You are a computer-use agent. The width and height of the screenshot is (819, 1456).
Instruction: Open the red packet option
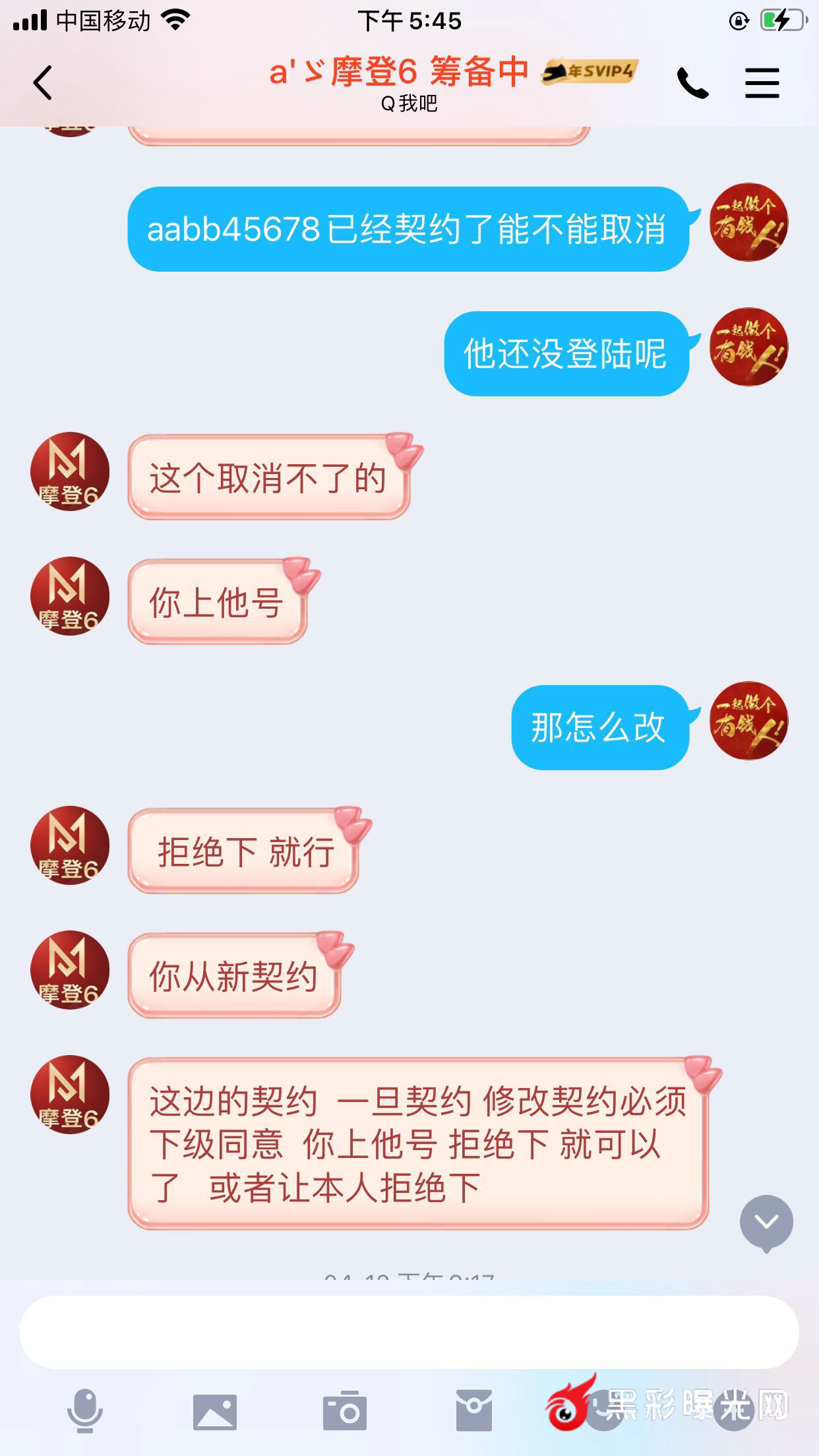point(473,1411)
